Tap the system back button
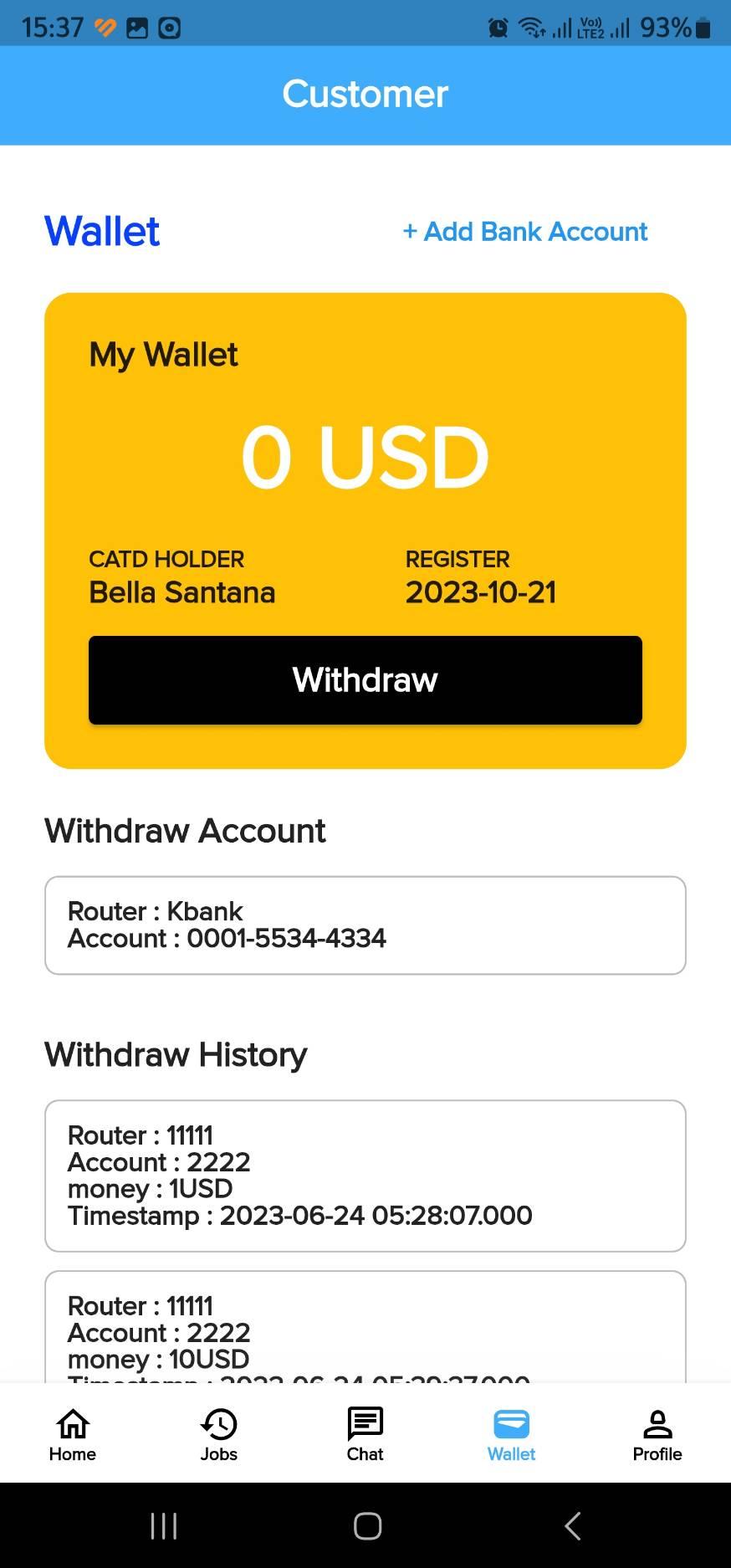Viewport: 731px width, 1568px height. [x=573, y=1526]
